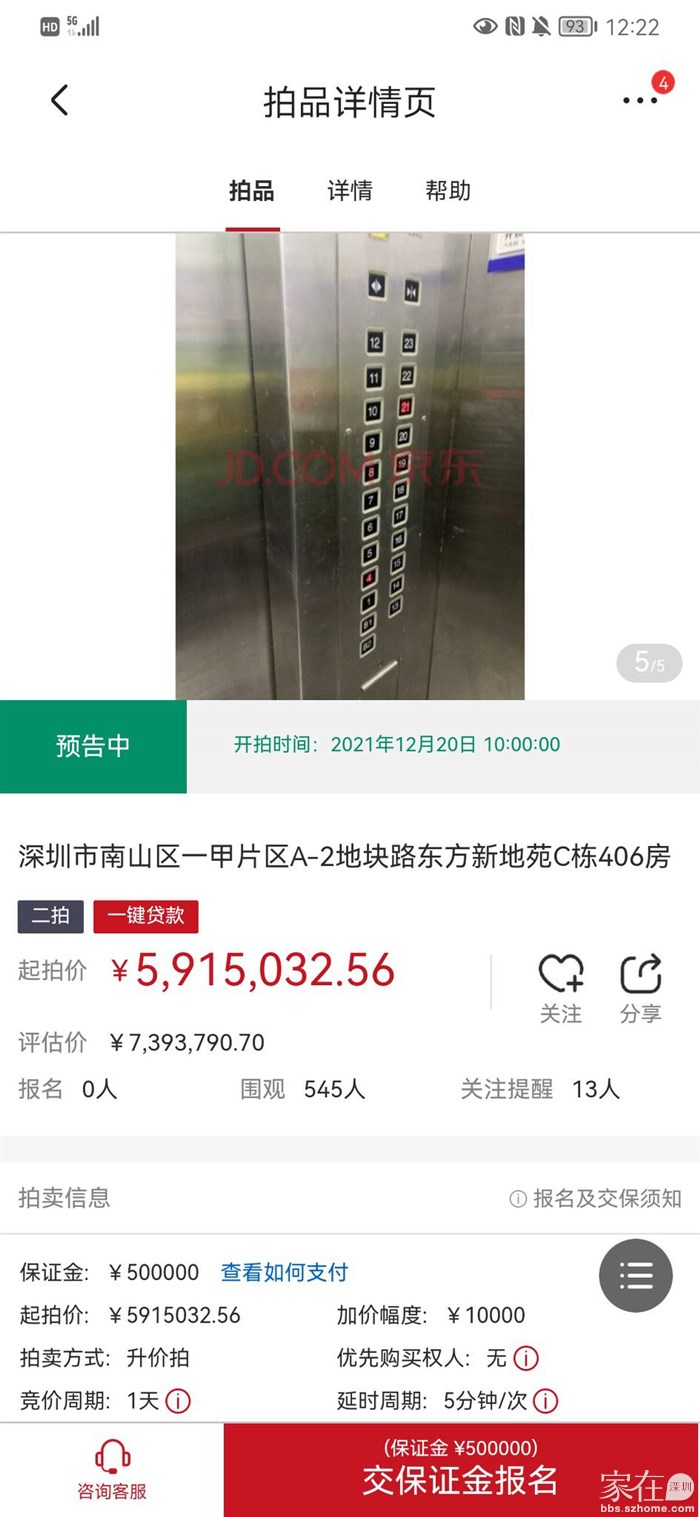Switch to the 详情 tab
Screen dimensions: 700x1517
pyautogui.click(x=350, y=191)
